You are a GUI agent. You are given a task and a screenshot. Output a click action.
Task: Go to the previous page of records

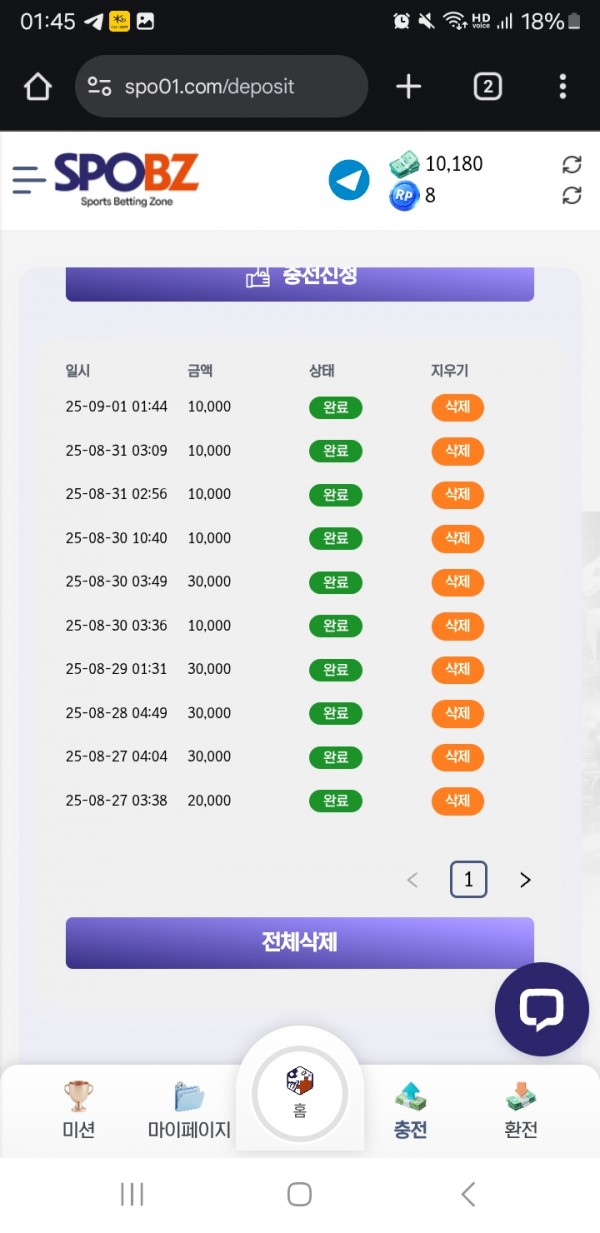pos(412,880)
